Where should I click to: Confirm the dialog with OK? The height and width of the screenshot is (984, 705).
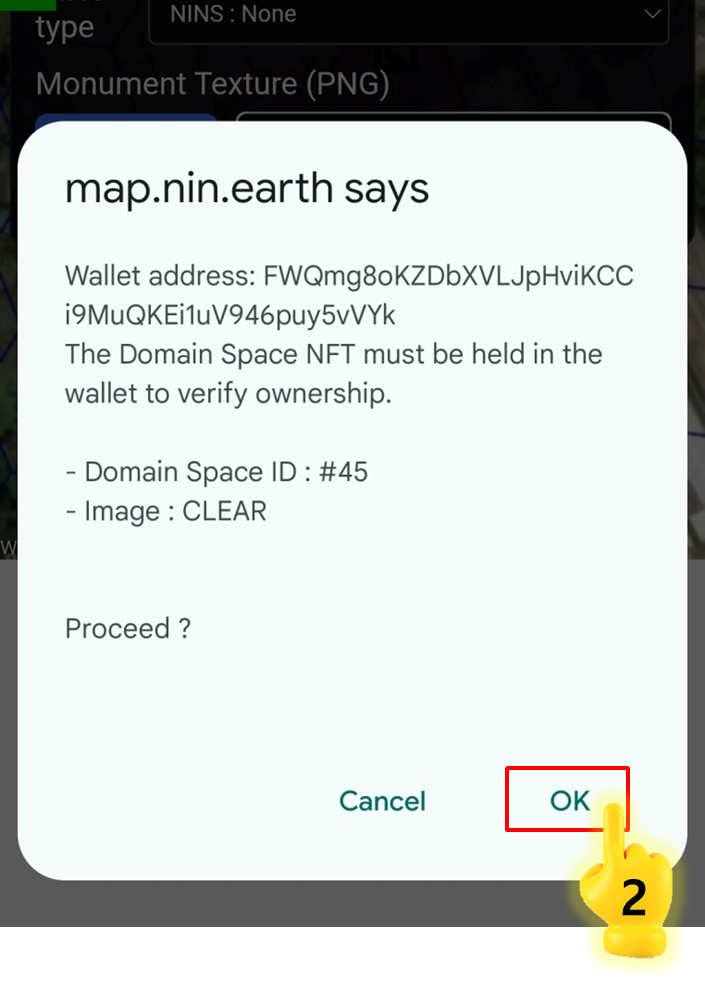(x=568, y=800)
